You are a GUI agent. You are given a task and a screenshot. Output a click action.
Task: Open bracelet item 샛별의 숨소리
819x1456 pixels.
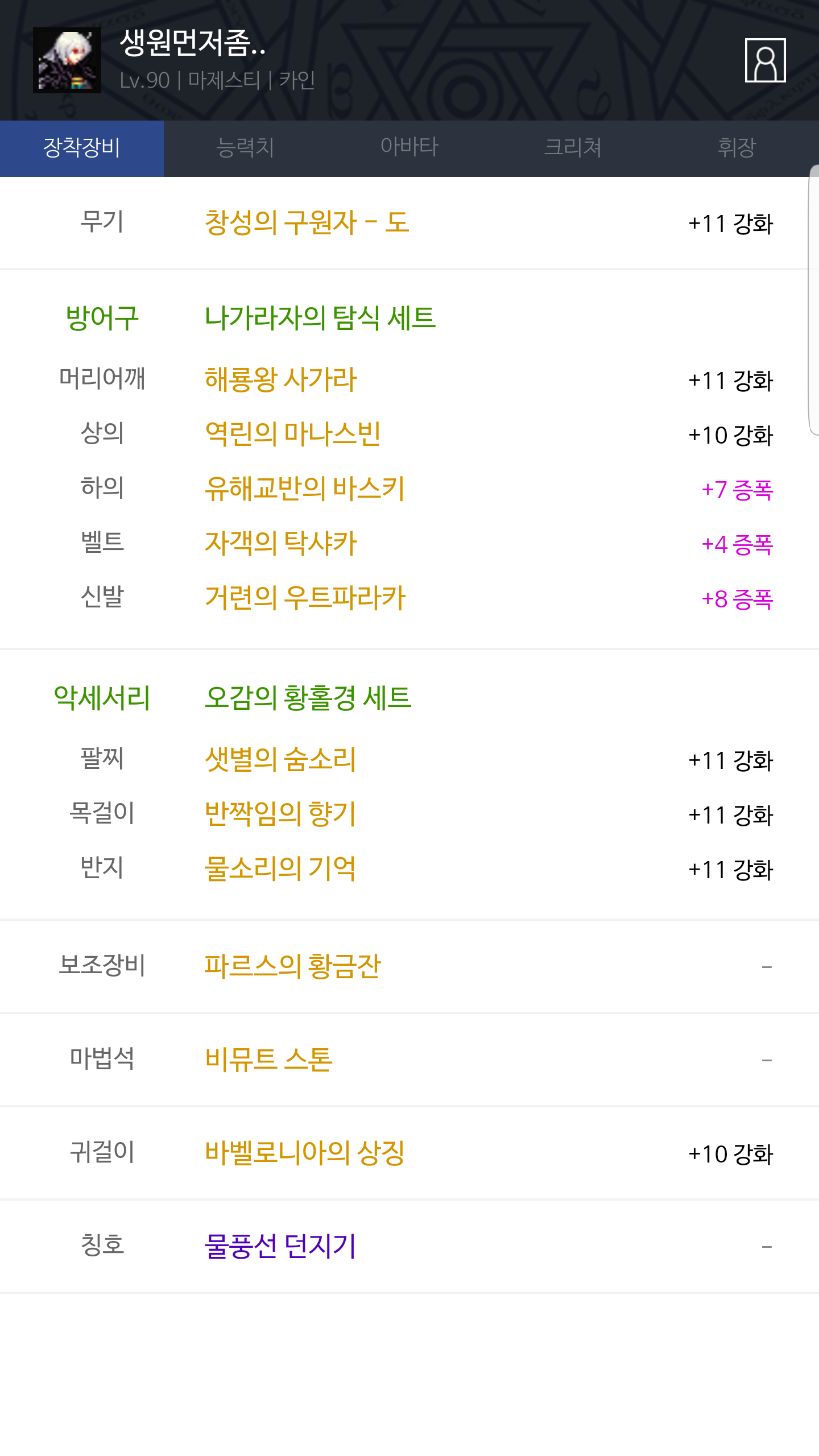coord(280,759)
